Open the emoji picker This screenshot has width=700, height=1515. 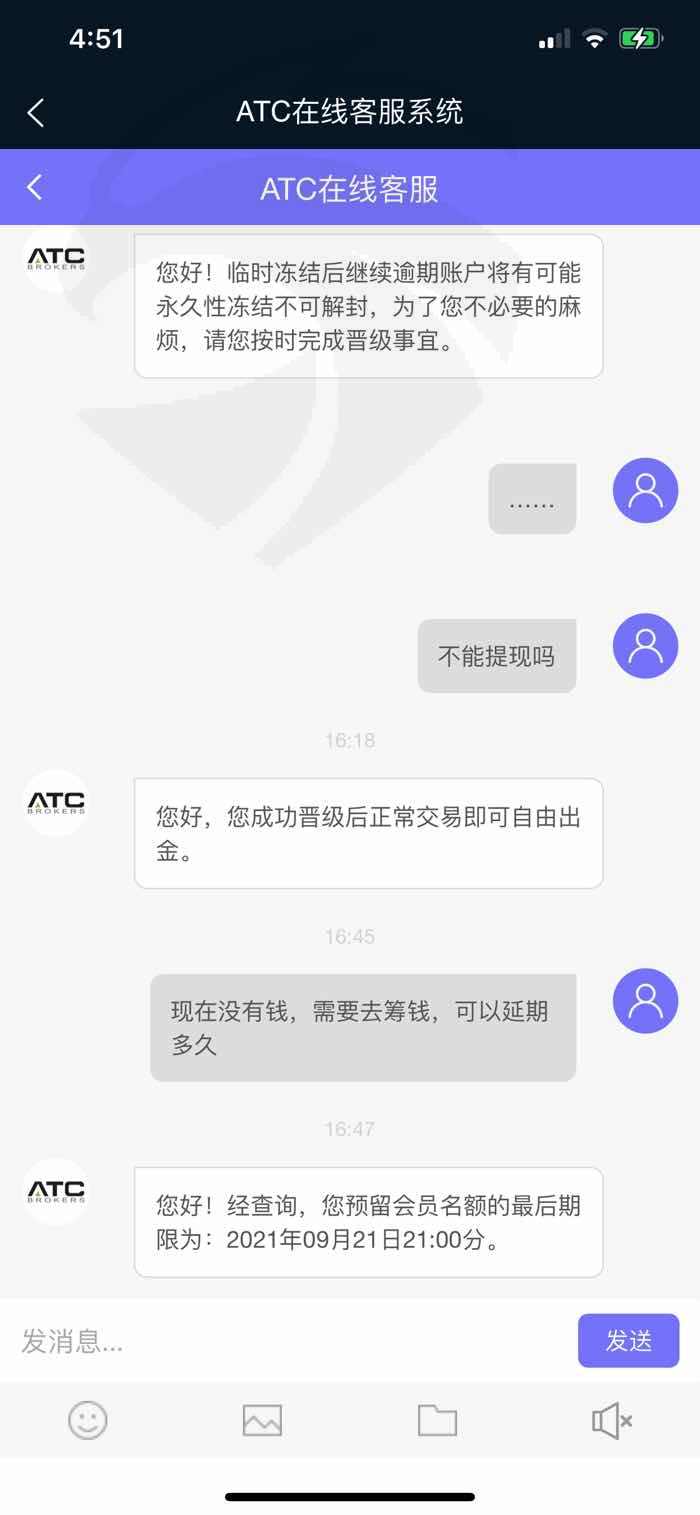pos(88,1420)
